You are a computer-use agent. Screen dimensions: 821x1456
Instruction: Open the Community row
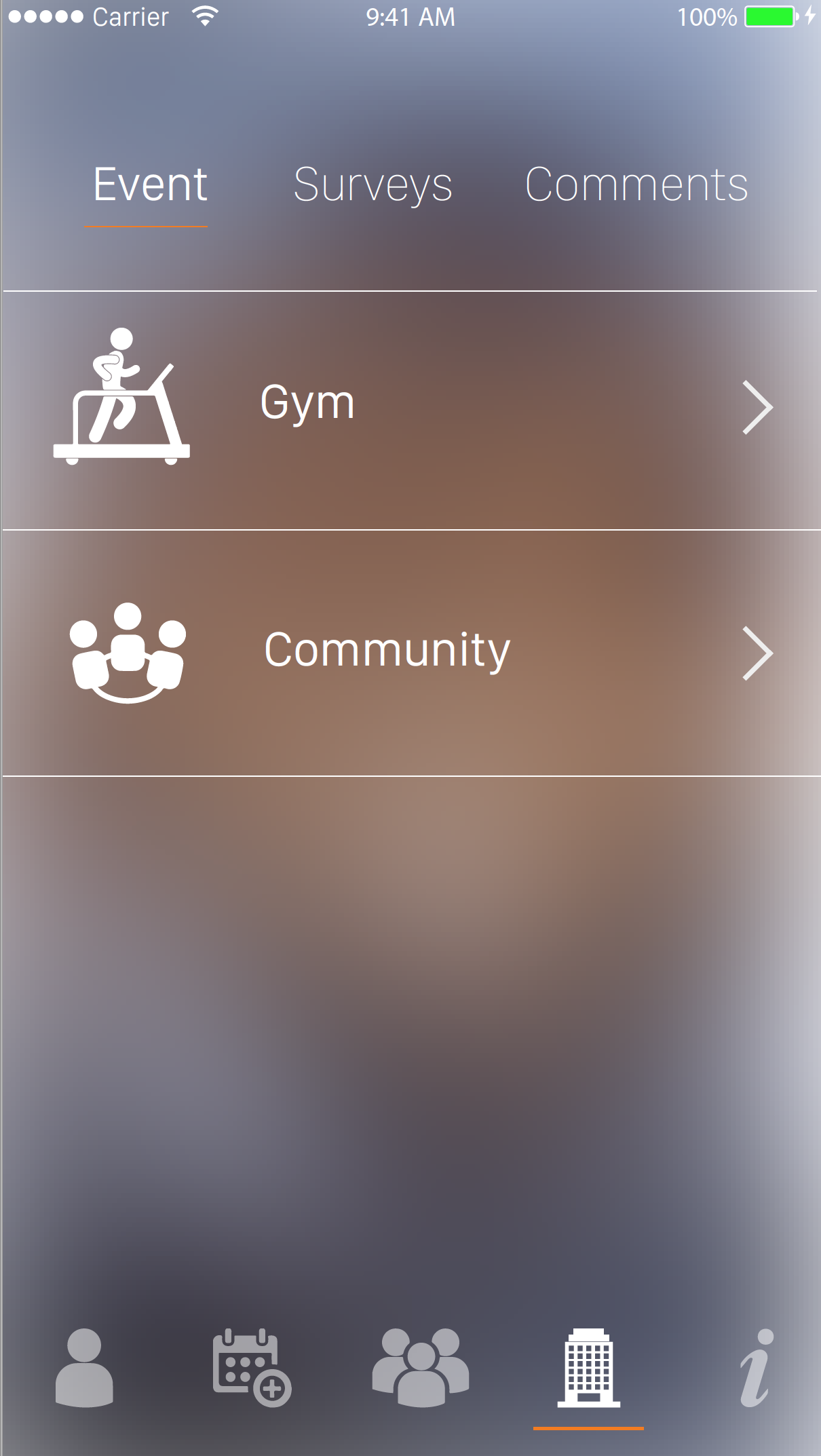[411, 653]
